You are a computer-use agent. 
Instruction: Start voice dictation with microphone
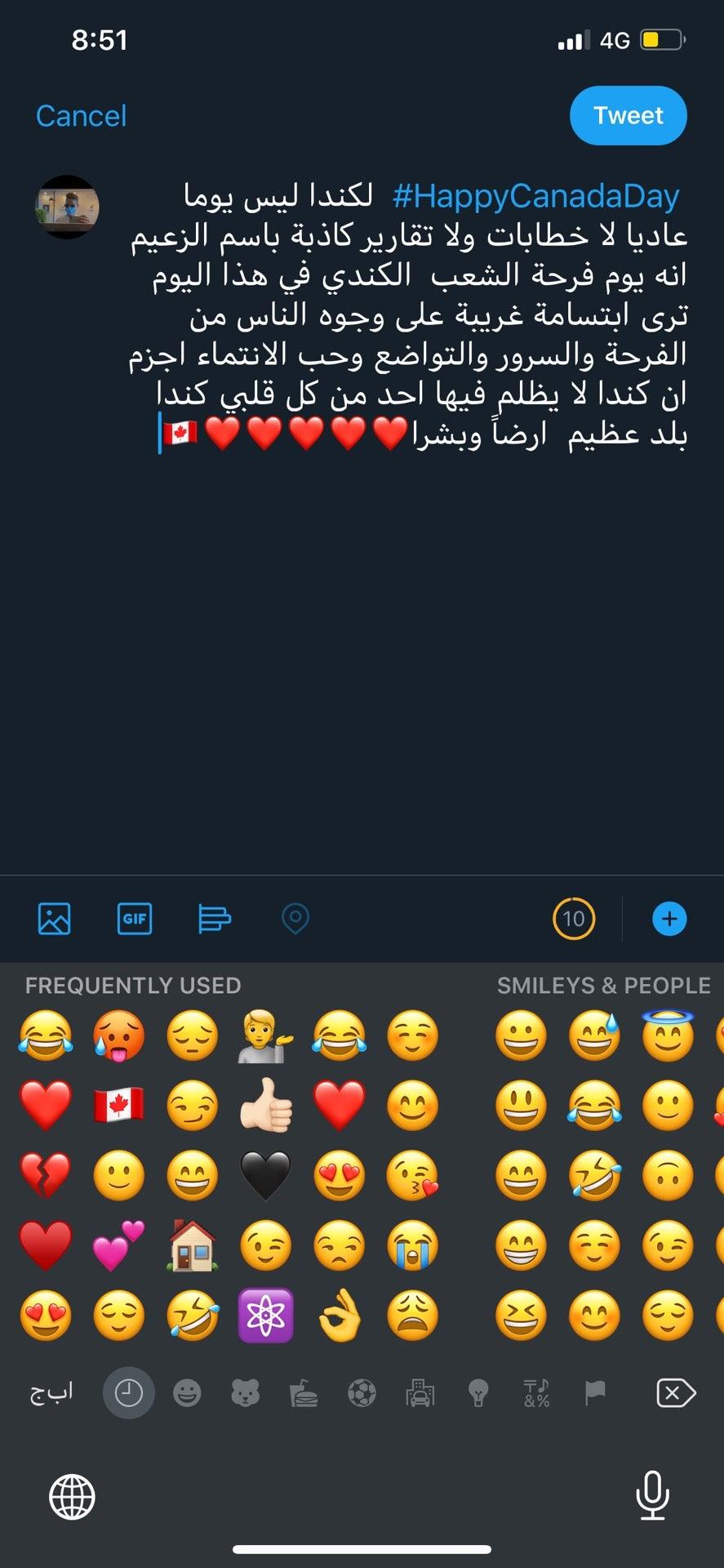[x=652, y=1495]
